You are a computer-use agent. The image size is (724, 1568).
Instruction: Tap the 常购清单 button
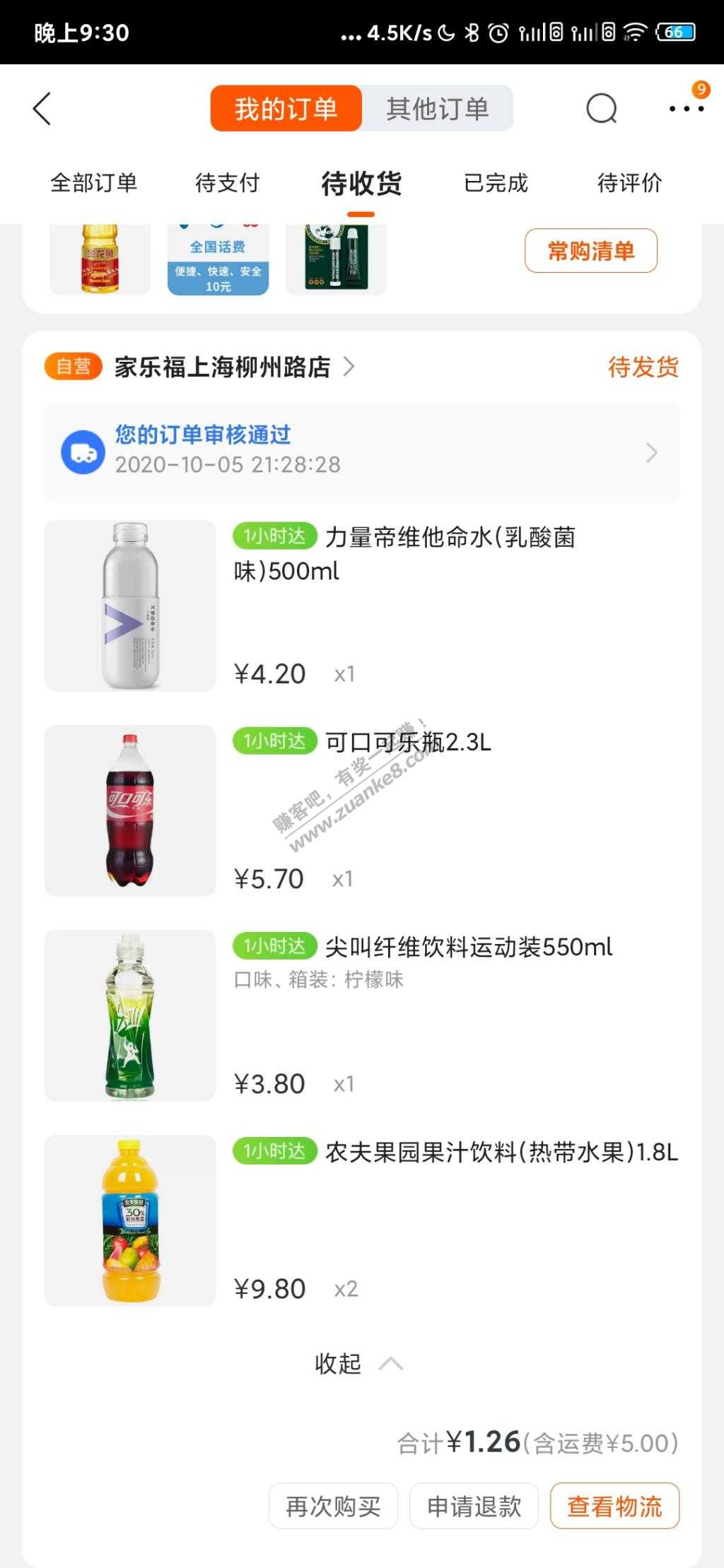point(590,251)
